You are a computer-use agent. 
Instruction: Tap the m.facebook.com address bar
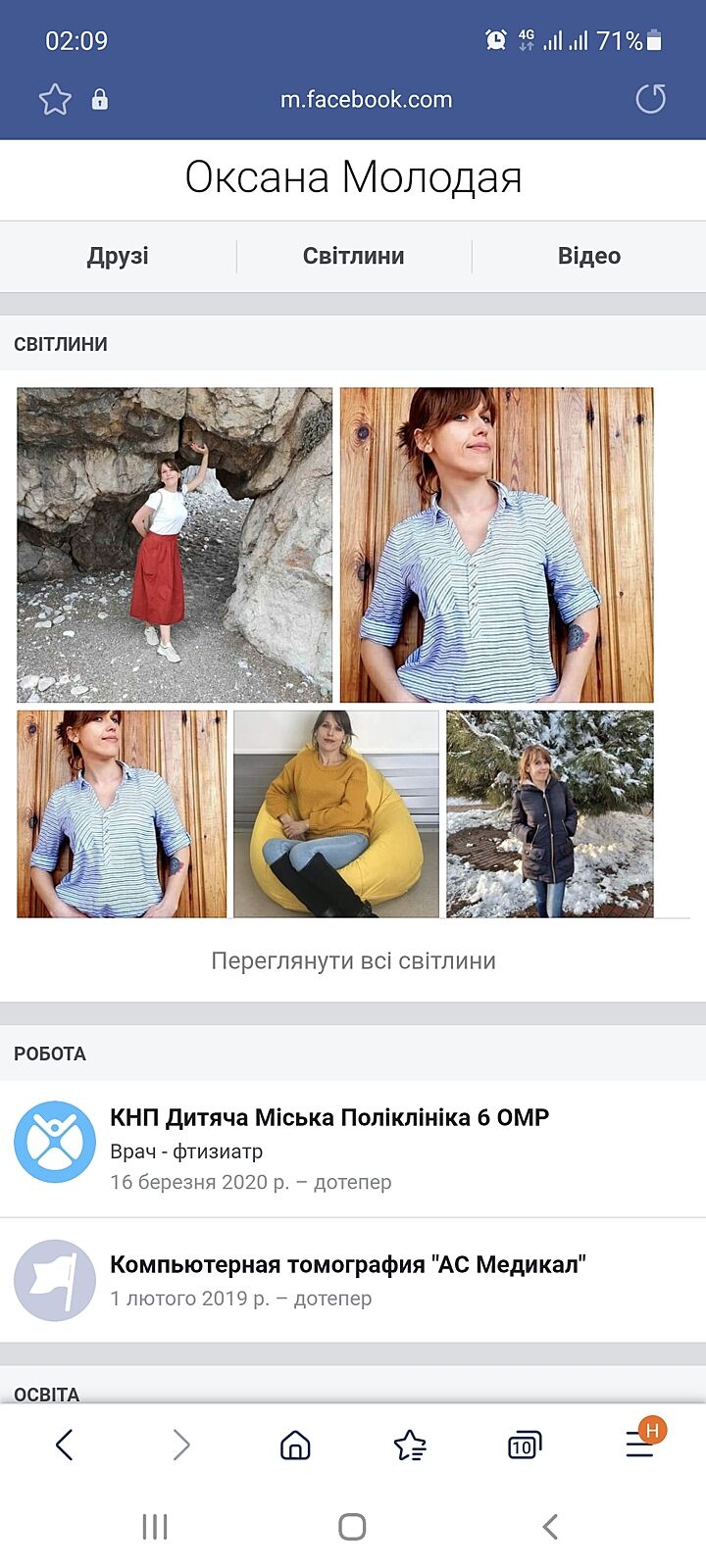coord(366,99)
